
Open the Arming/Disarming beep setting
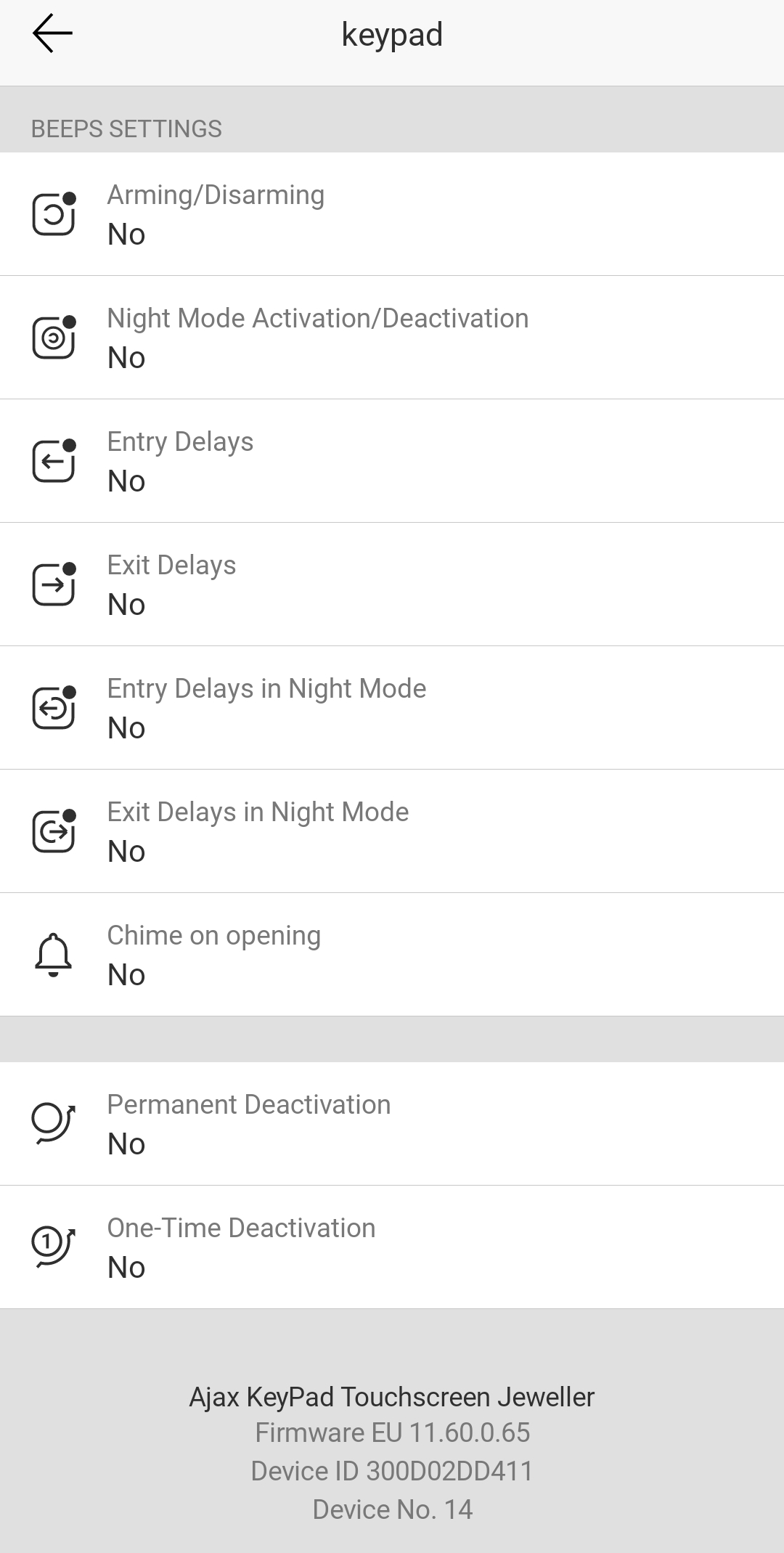coord(392,214)
